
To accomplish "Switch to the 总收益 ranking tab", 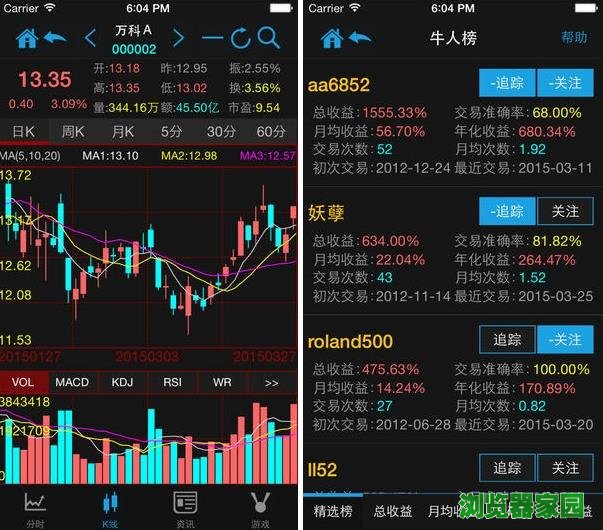I will [391, 511].
